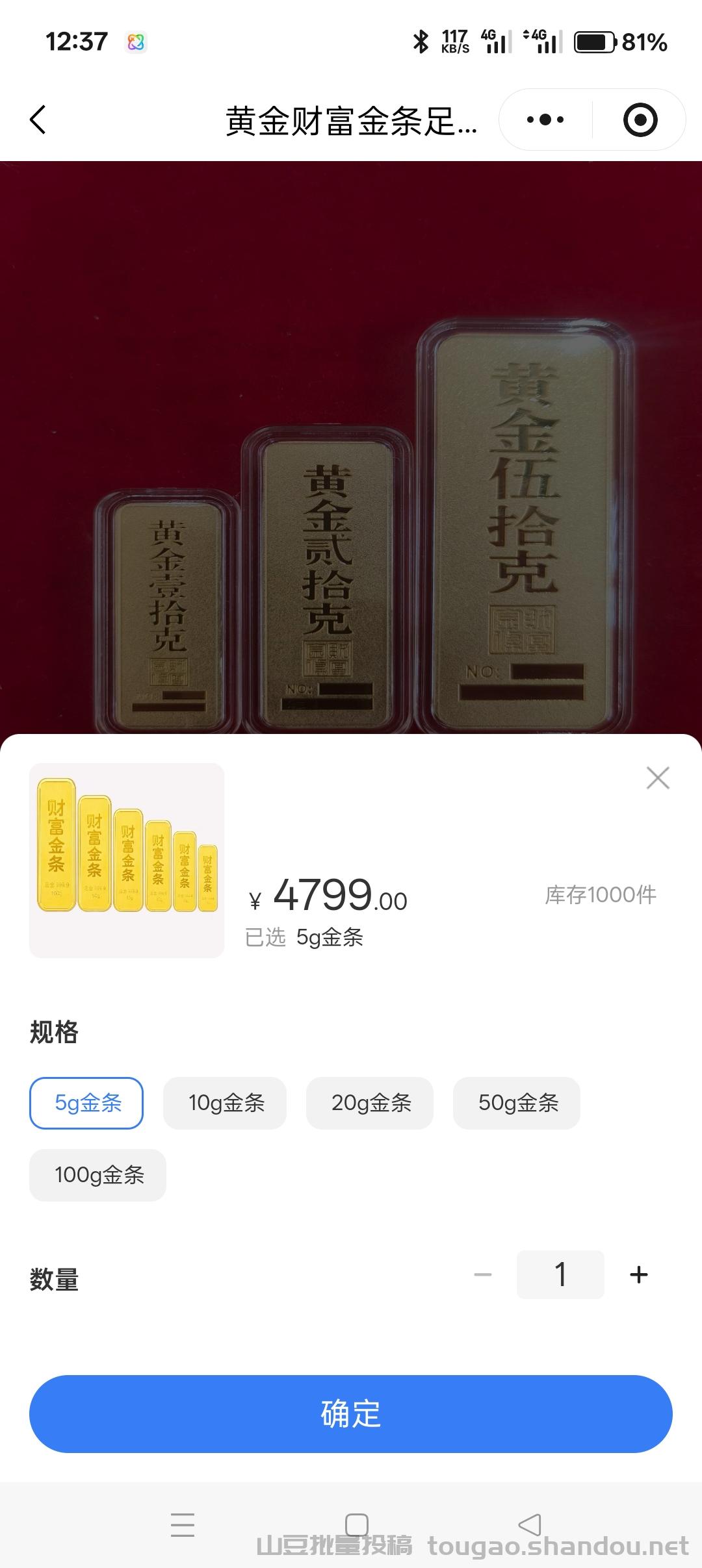The width and height of the screenshot is (702, 1568).
Task: Select the 100g金条 specification
Action: (x=97, y=1174)
